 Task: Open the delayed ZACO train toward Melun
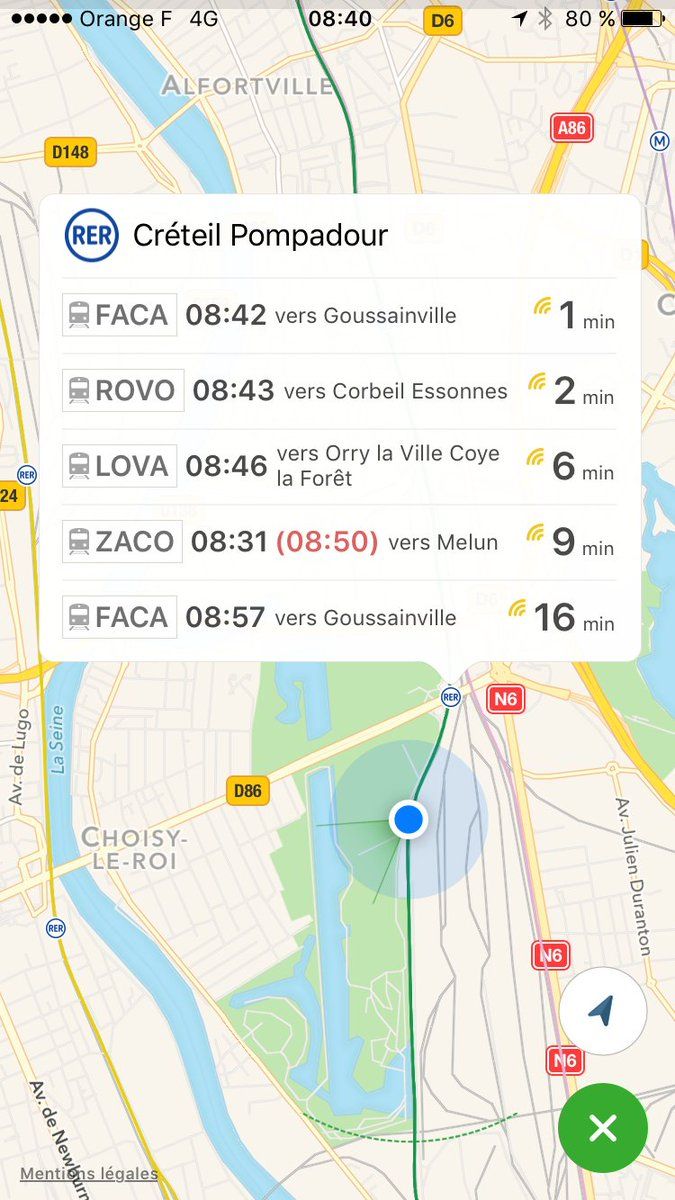[339, 542]
